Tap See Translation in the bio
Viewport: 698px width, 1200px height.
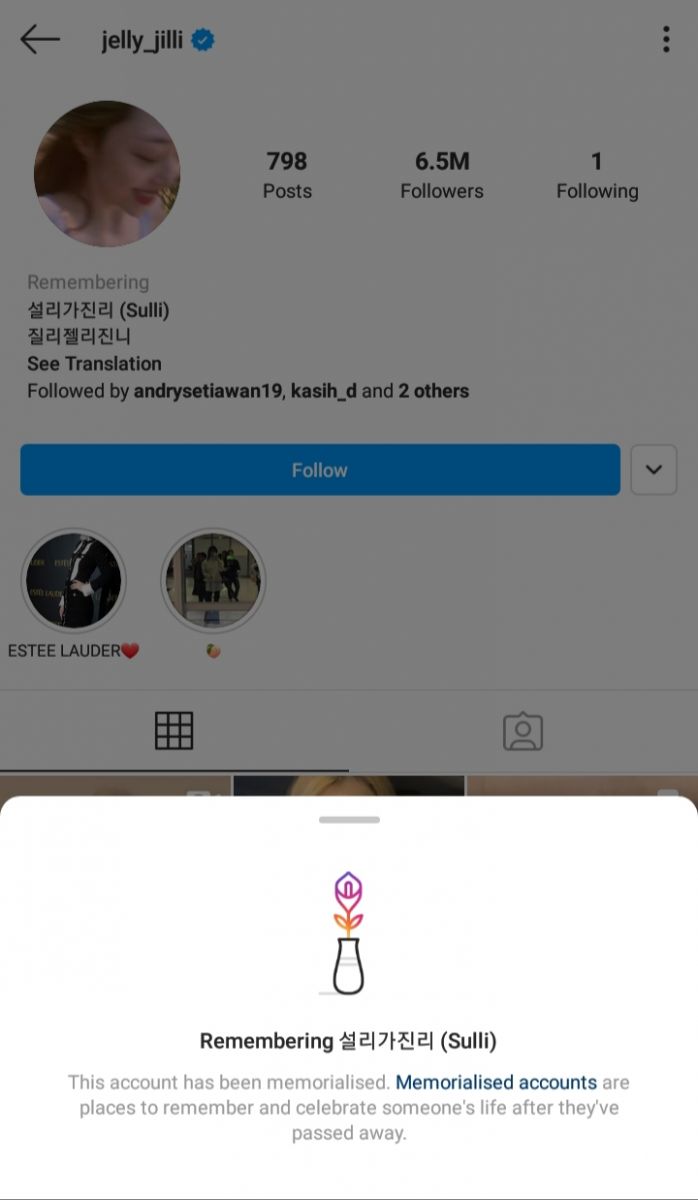[94, 364]
